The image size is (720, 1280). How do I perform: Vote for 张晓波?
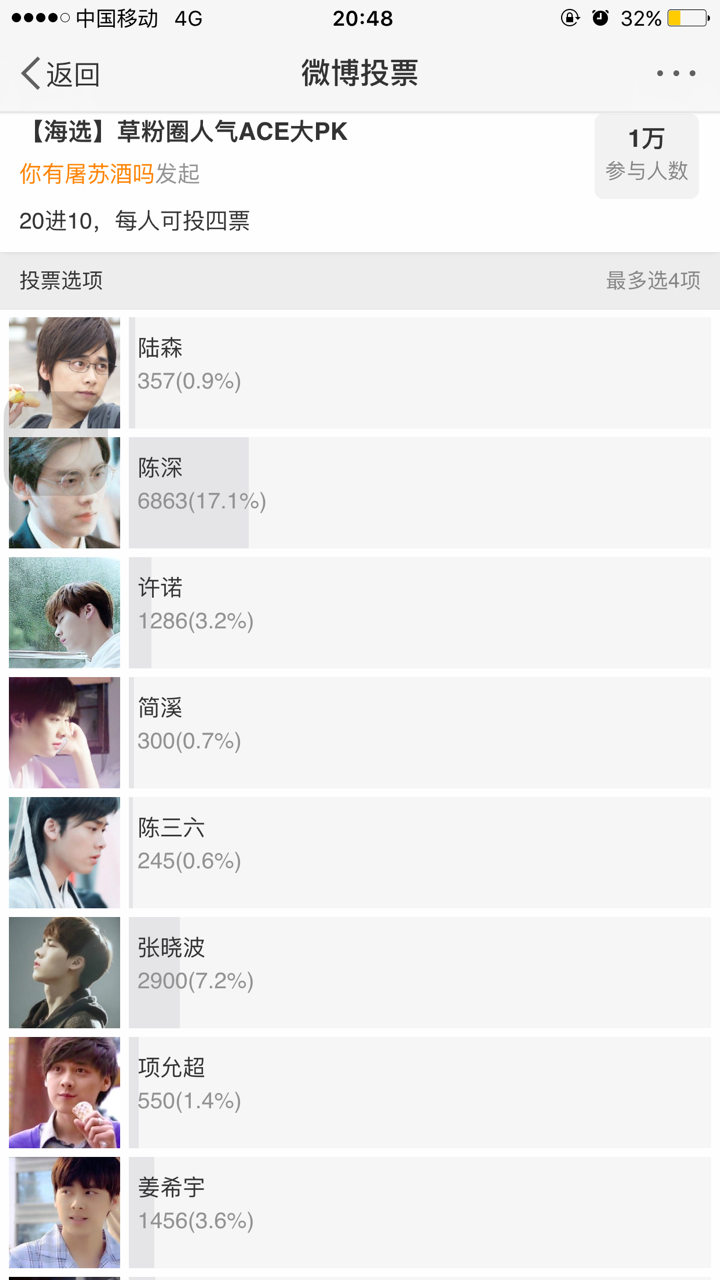click(420, 973)
